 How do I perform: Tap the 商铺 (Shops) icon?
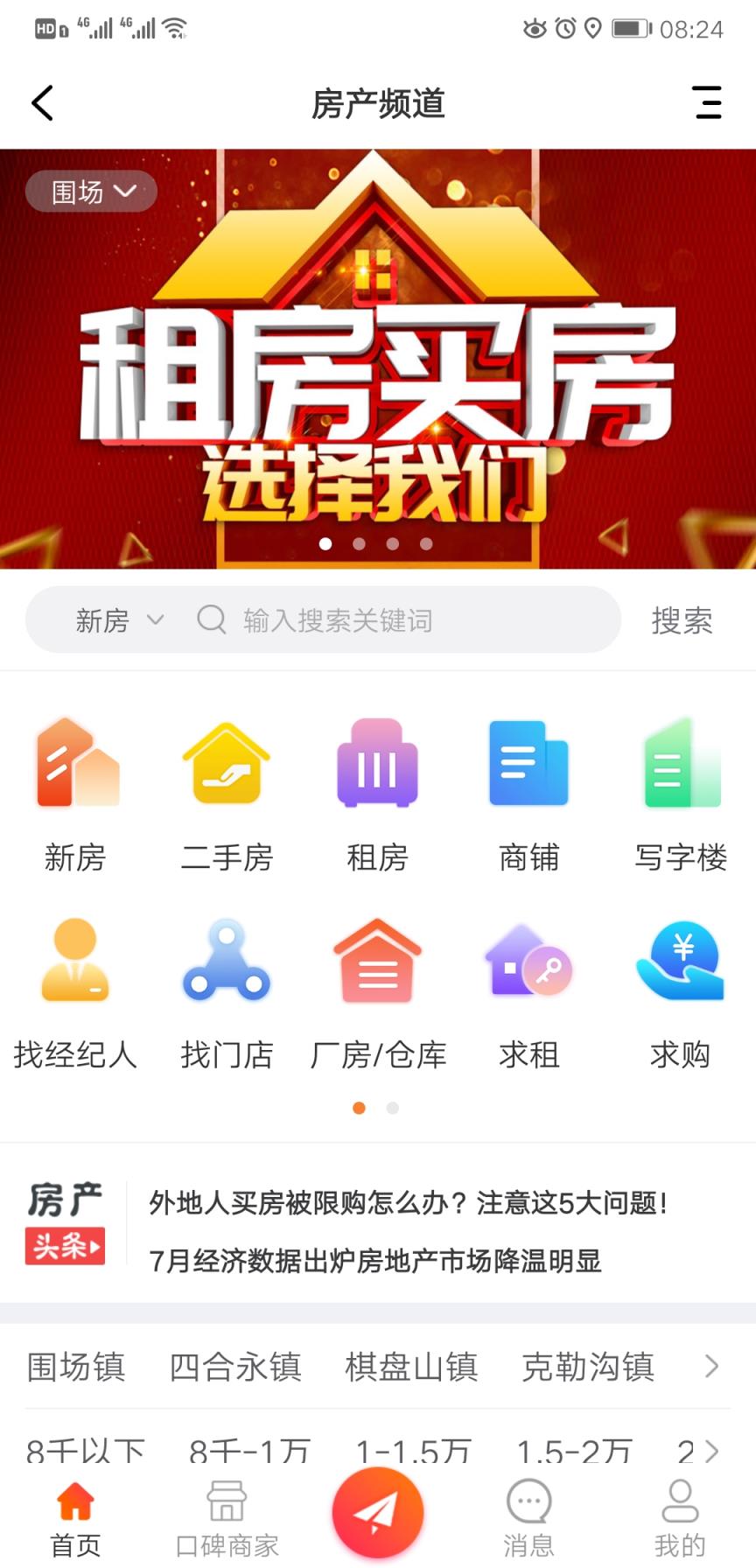point(528,792)
